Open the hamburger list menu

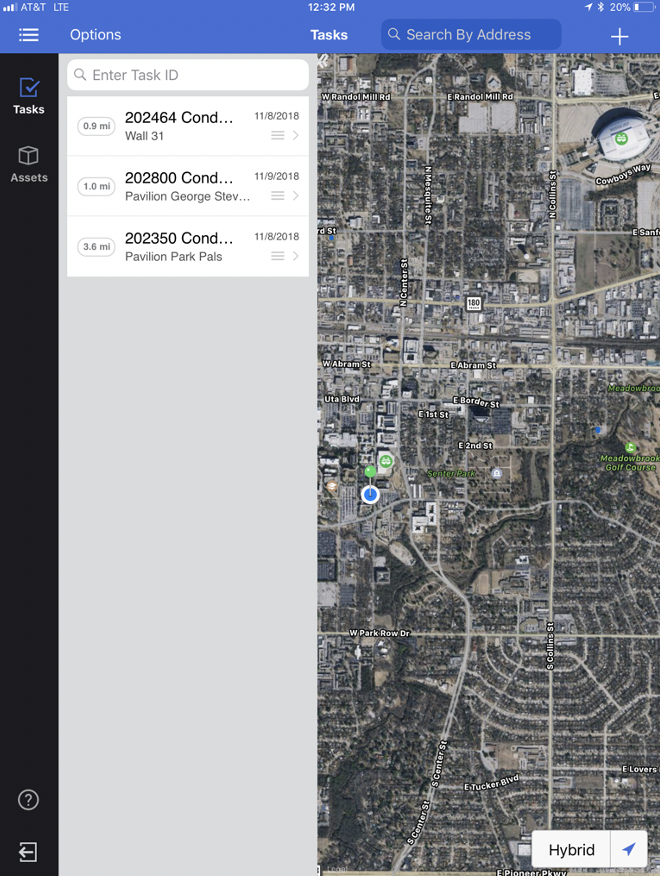29,35
